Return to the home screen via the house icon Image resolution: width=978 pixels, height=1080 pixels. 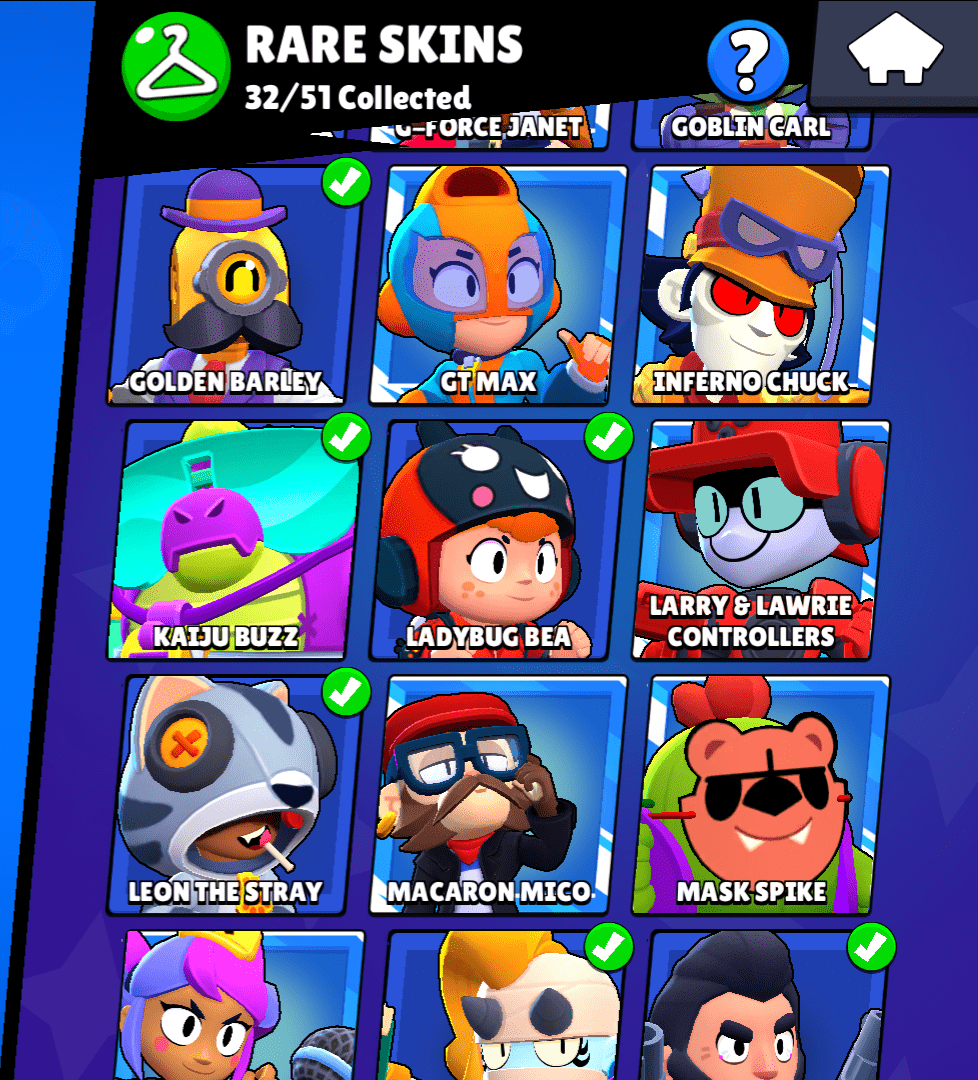pos(895,53)
